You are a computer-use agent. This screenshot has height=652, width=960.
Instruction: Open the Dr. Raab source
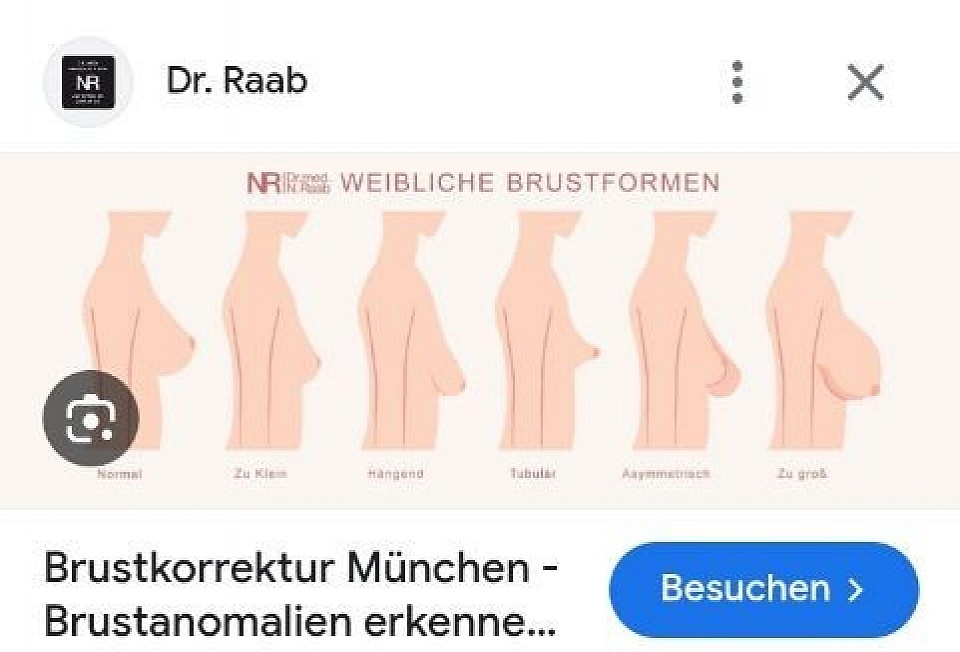pyautogui.click(x=236, y=81)
